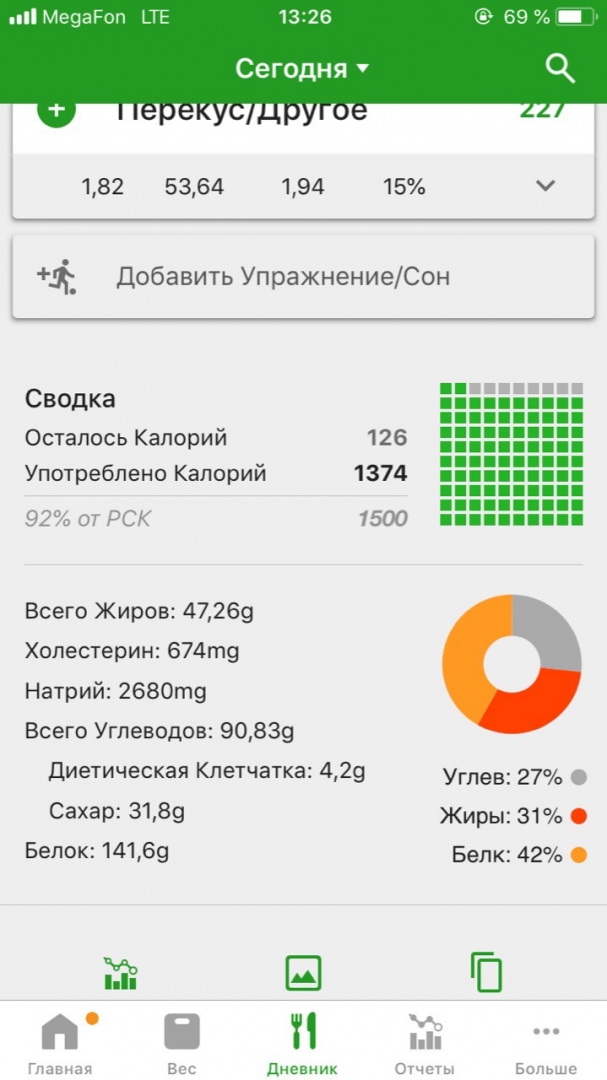The width and height of the screenshot is (607, 1080).
Task: Open the green chart reports icon
Action: (x=120, y=972)
